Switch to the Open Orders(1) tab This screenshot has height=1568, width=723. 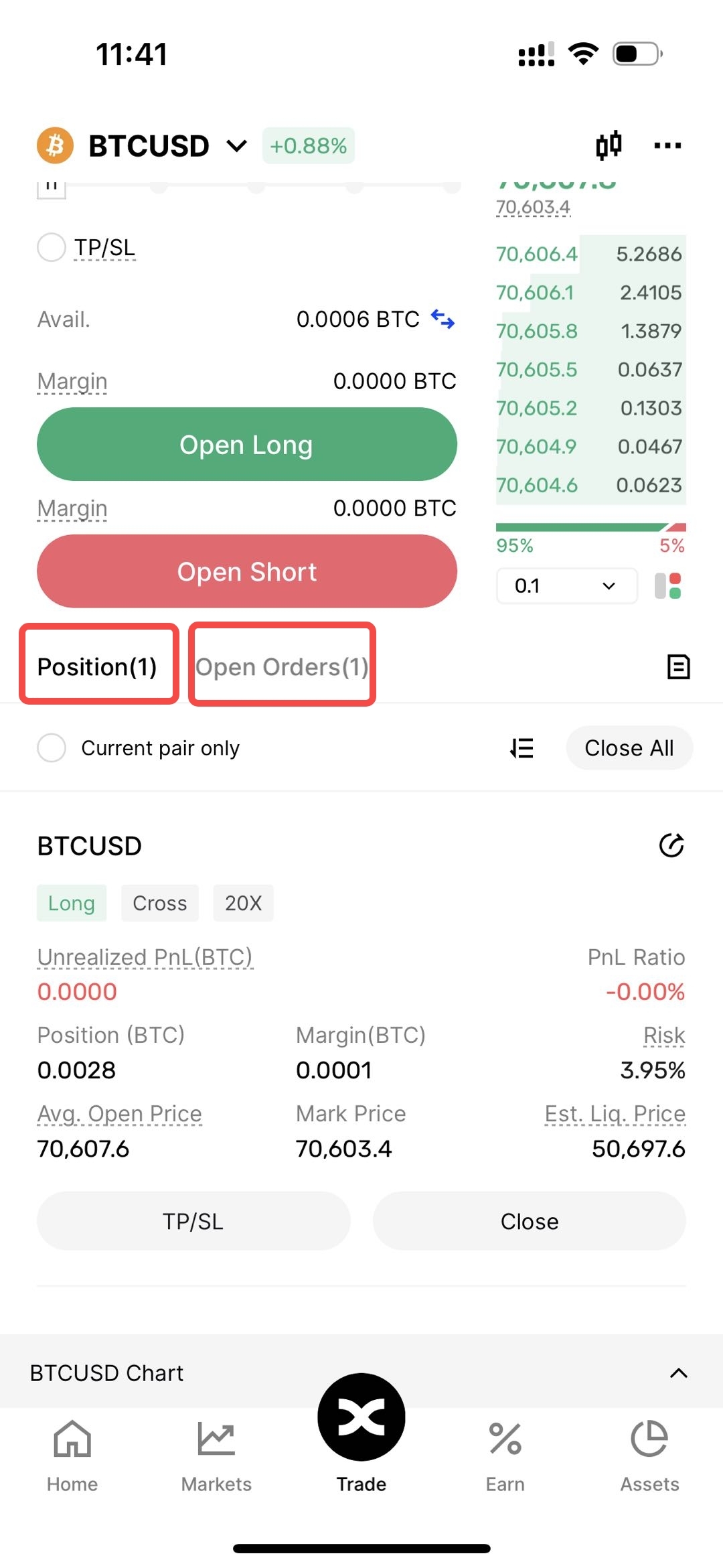282,666
